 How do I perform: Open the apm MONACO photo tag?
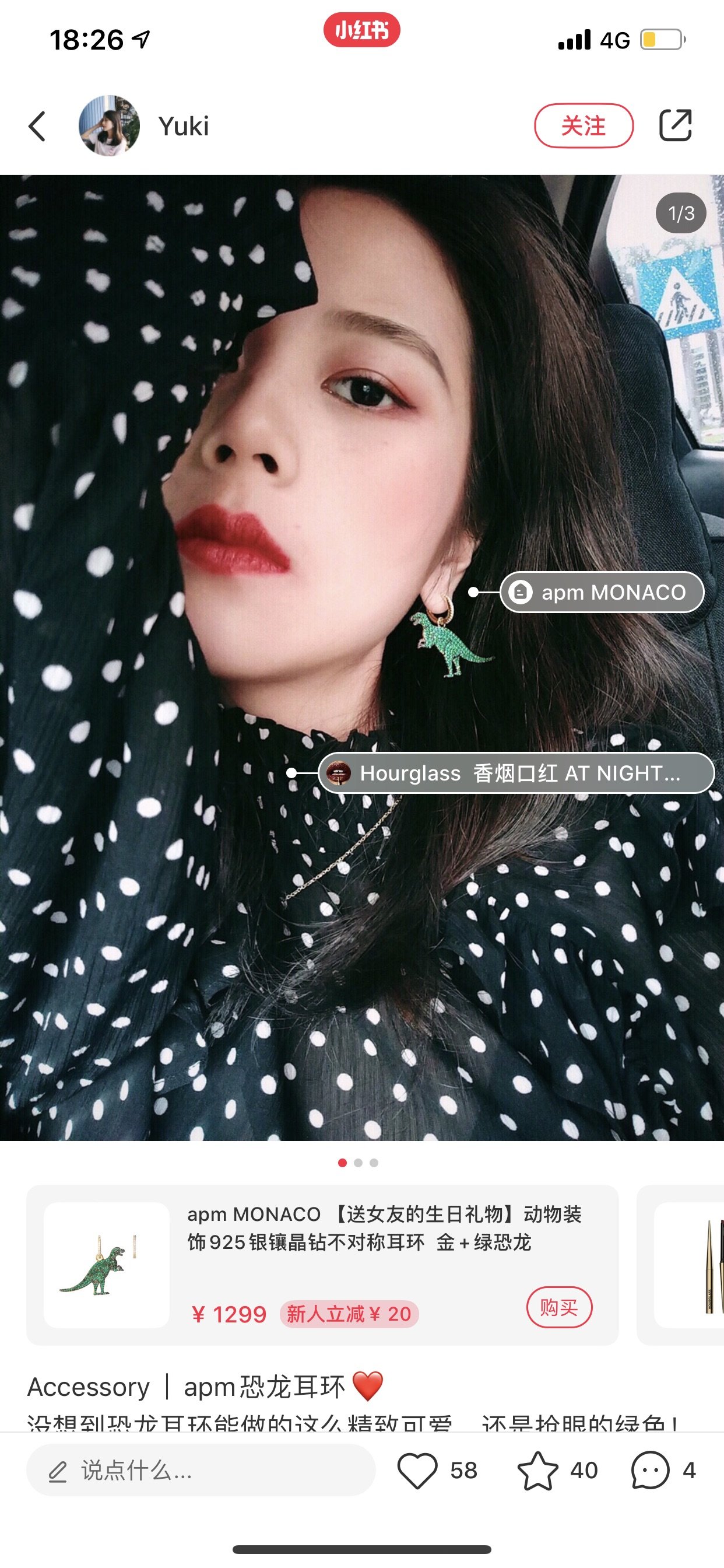point(602,591)
